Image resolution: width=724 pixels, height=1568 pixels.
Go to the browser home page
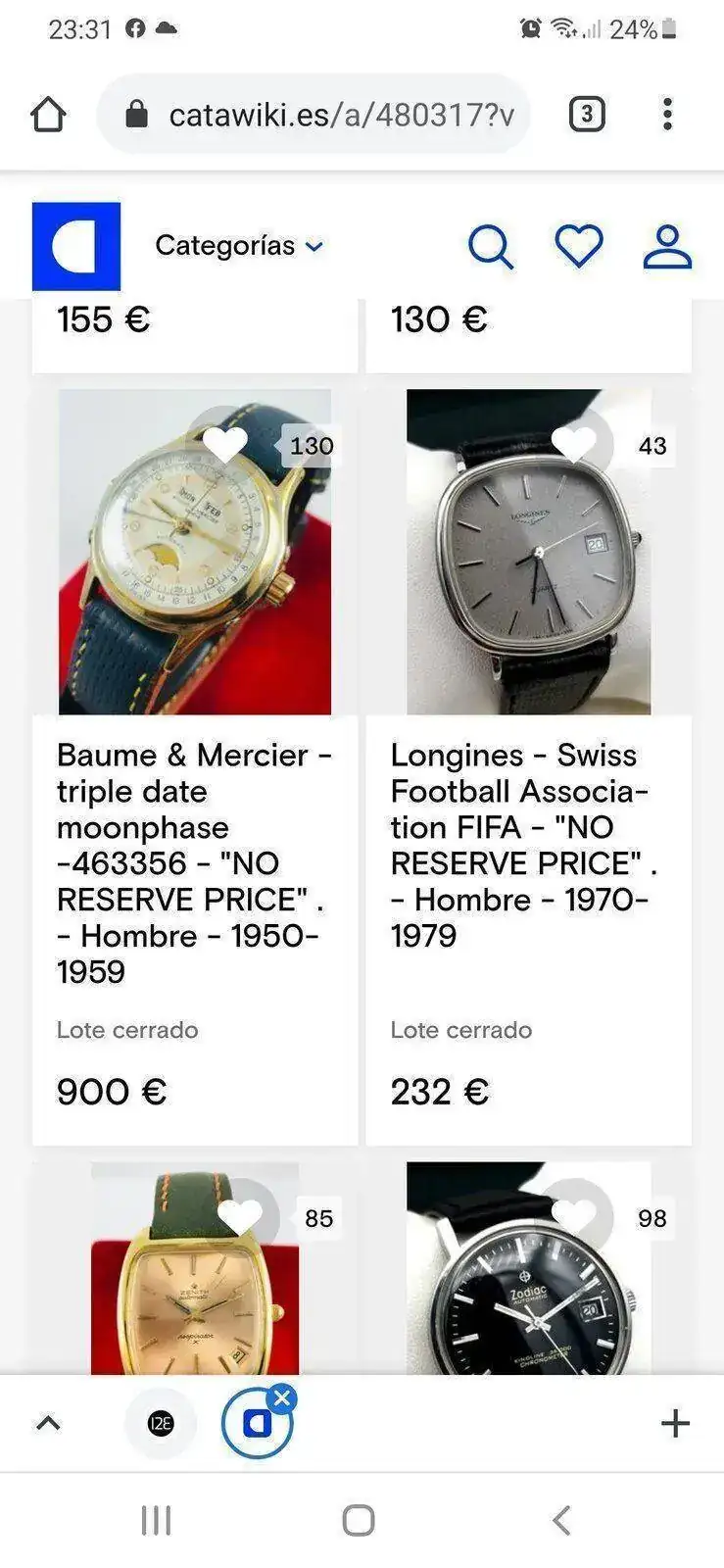(x=48, y=115)
